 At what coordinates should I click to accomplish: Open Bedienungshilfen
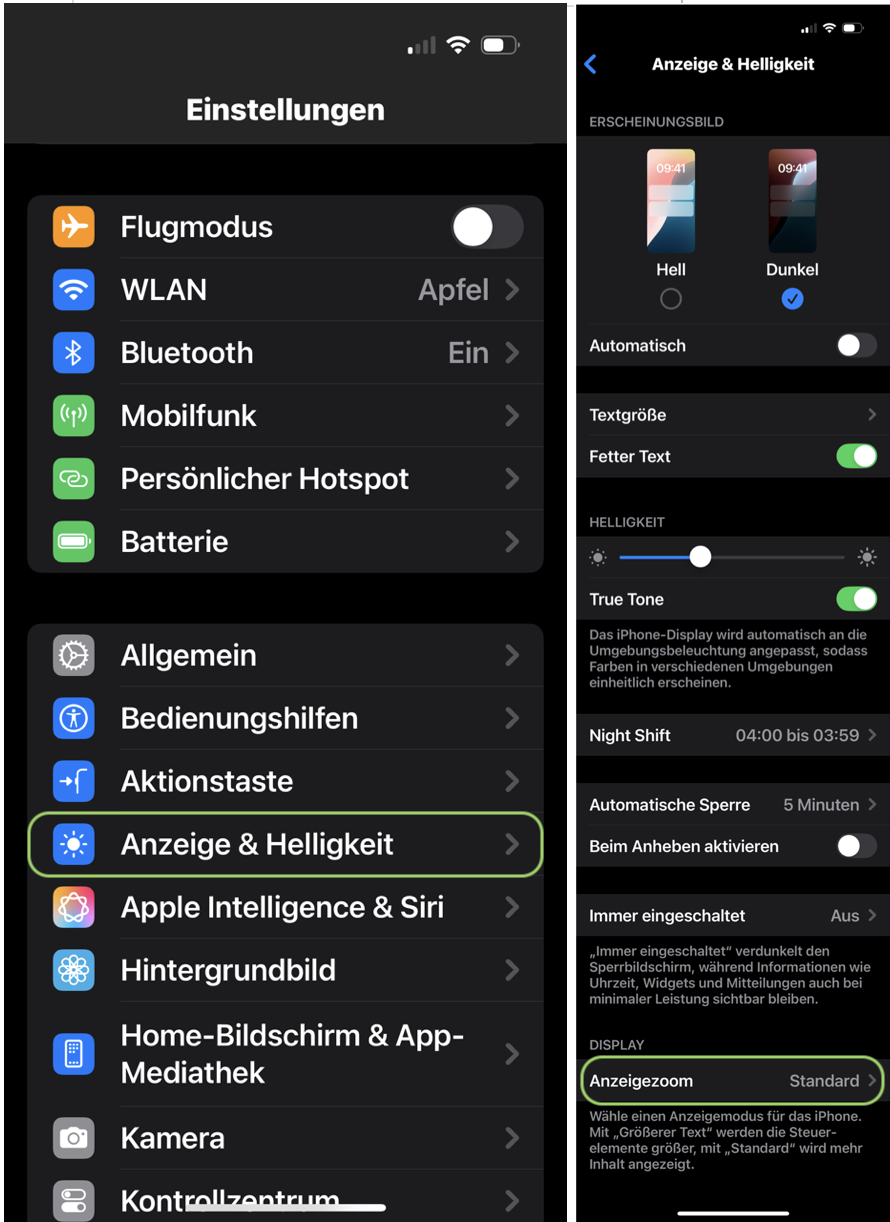(x=286, y=718)
